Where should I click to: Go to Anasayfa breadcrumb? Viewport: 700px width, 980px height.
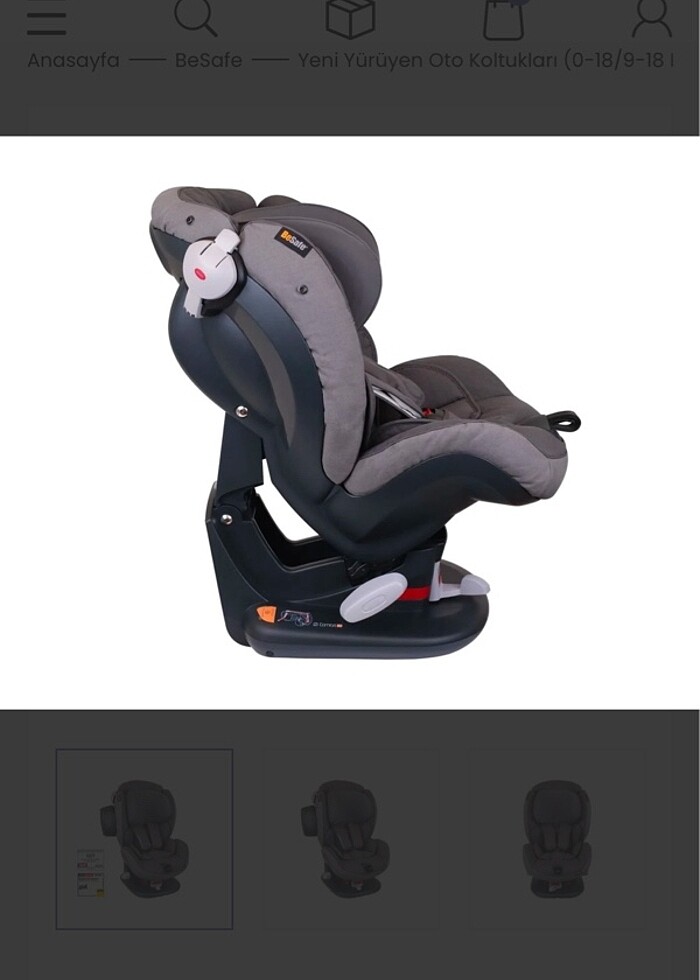click(x=73, y=60)
